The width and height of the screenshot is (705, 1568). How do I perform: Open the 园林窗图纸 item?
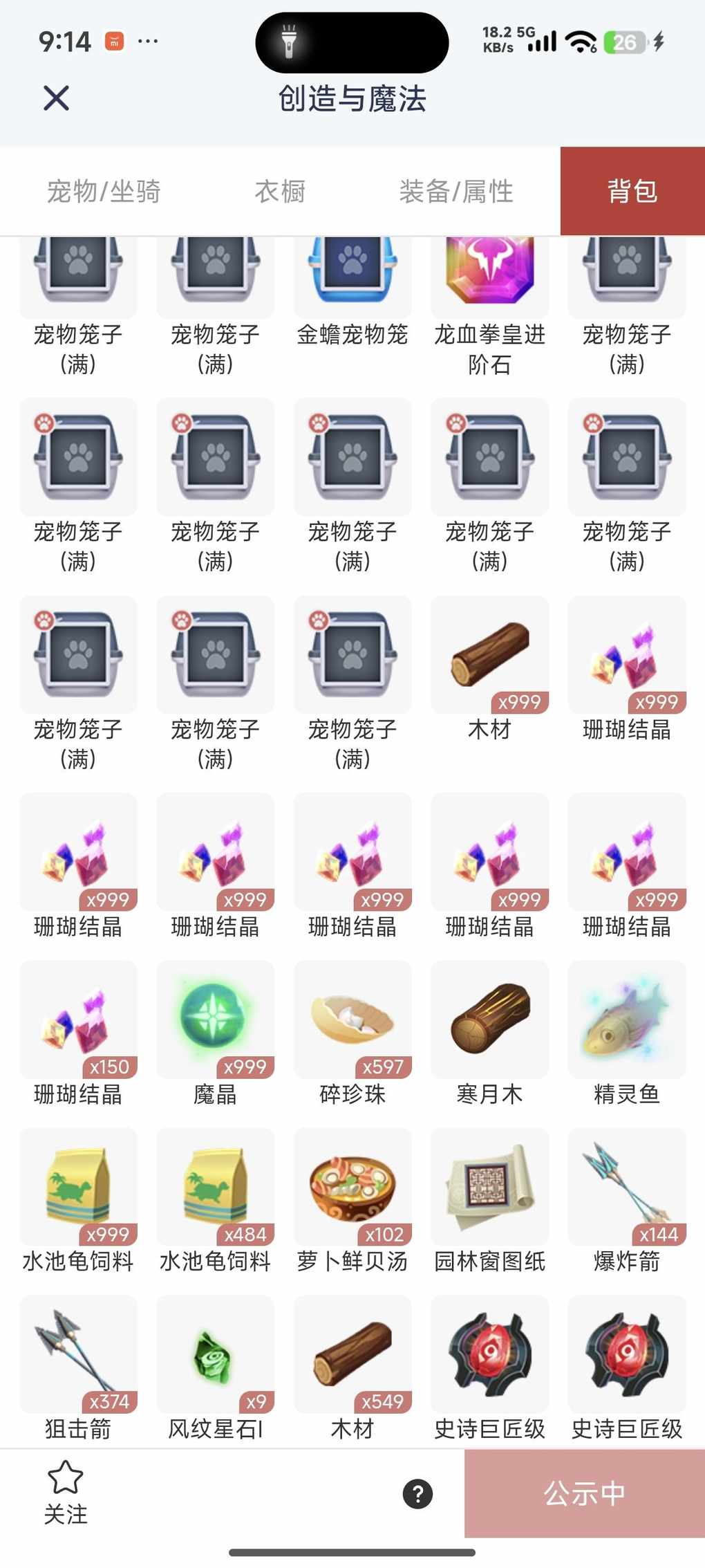[x=489, y=1187]
